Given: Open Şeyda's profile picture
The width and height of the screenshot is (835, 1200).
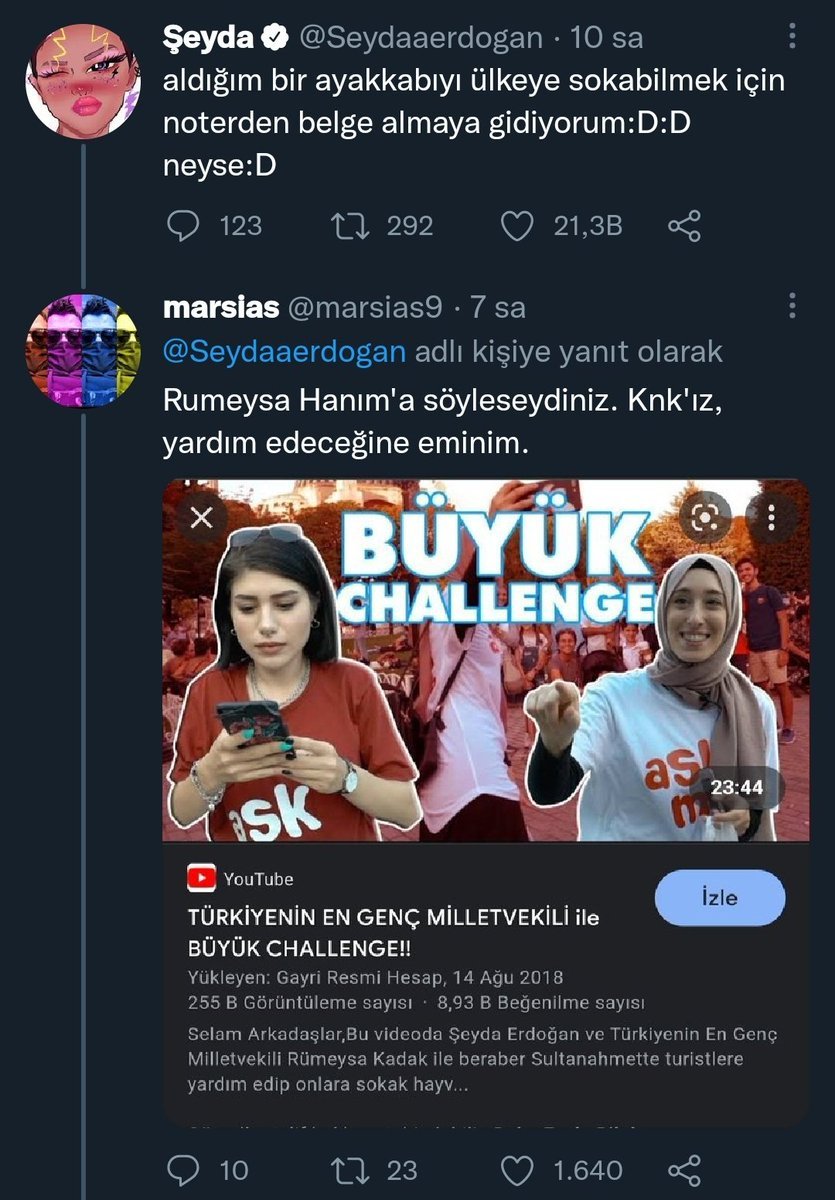Looking at the screenshot, I should [82, 80].
